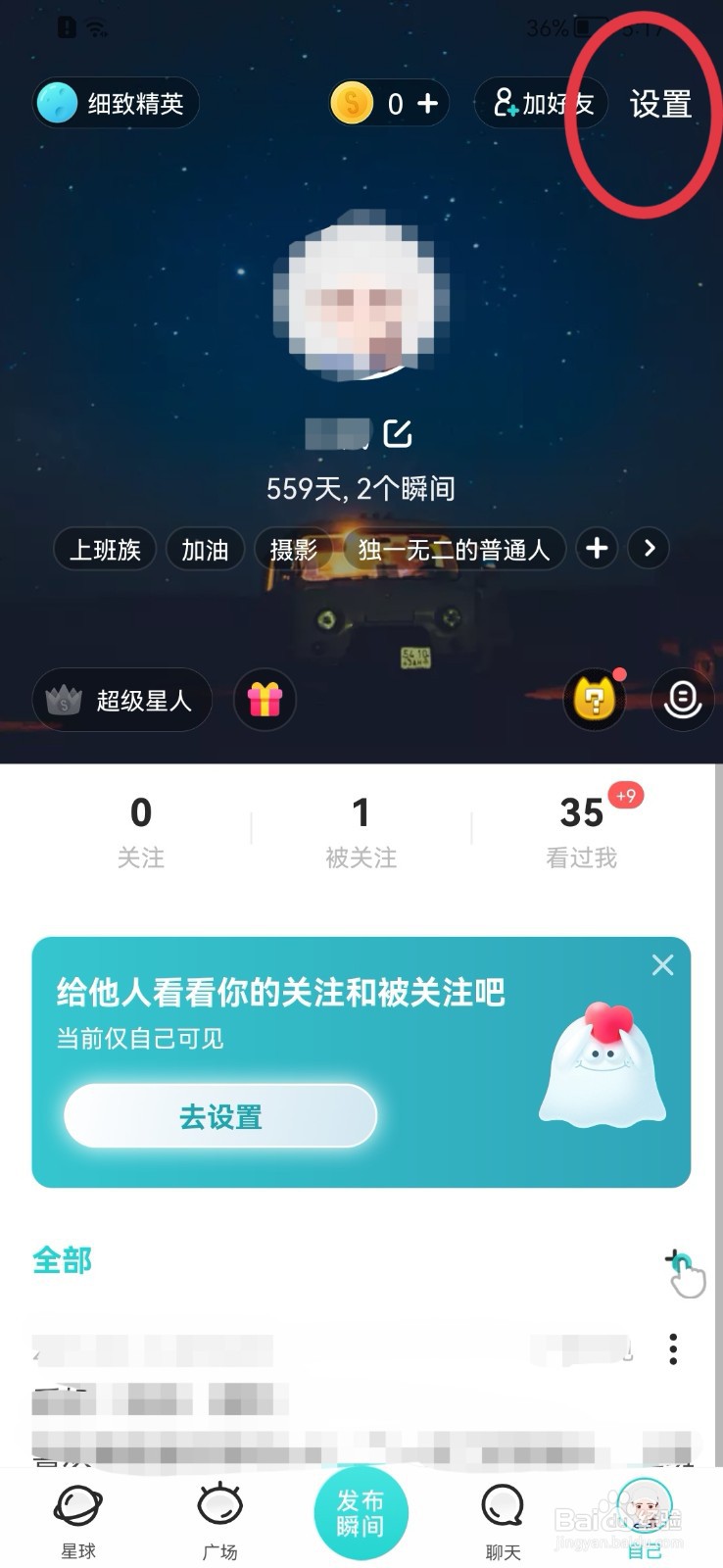Screen dimensions: 723x1568
Task: Tap the 发布瞬间 publish moment button
Action: [x=361, y=1512]
